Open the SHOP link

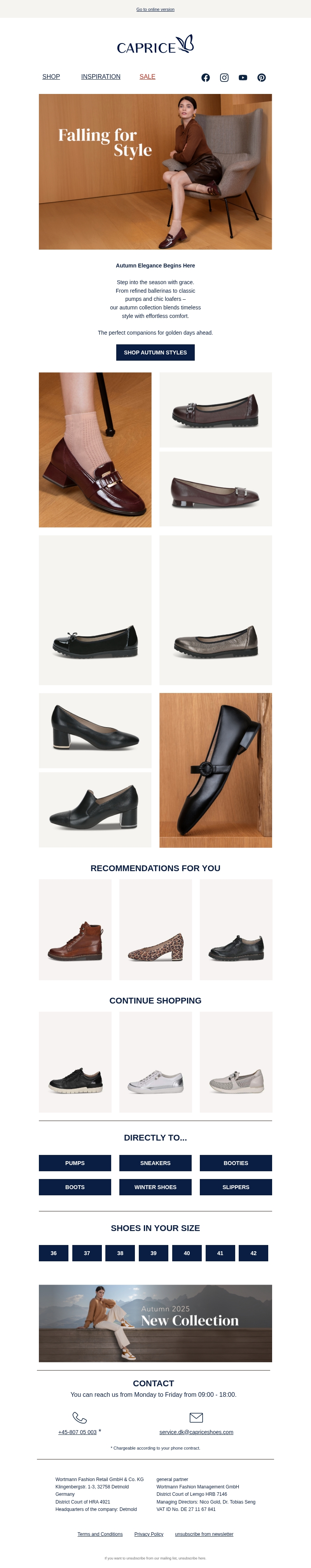coord(51,77)
